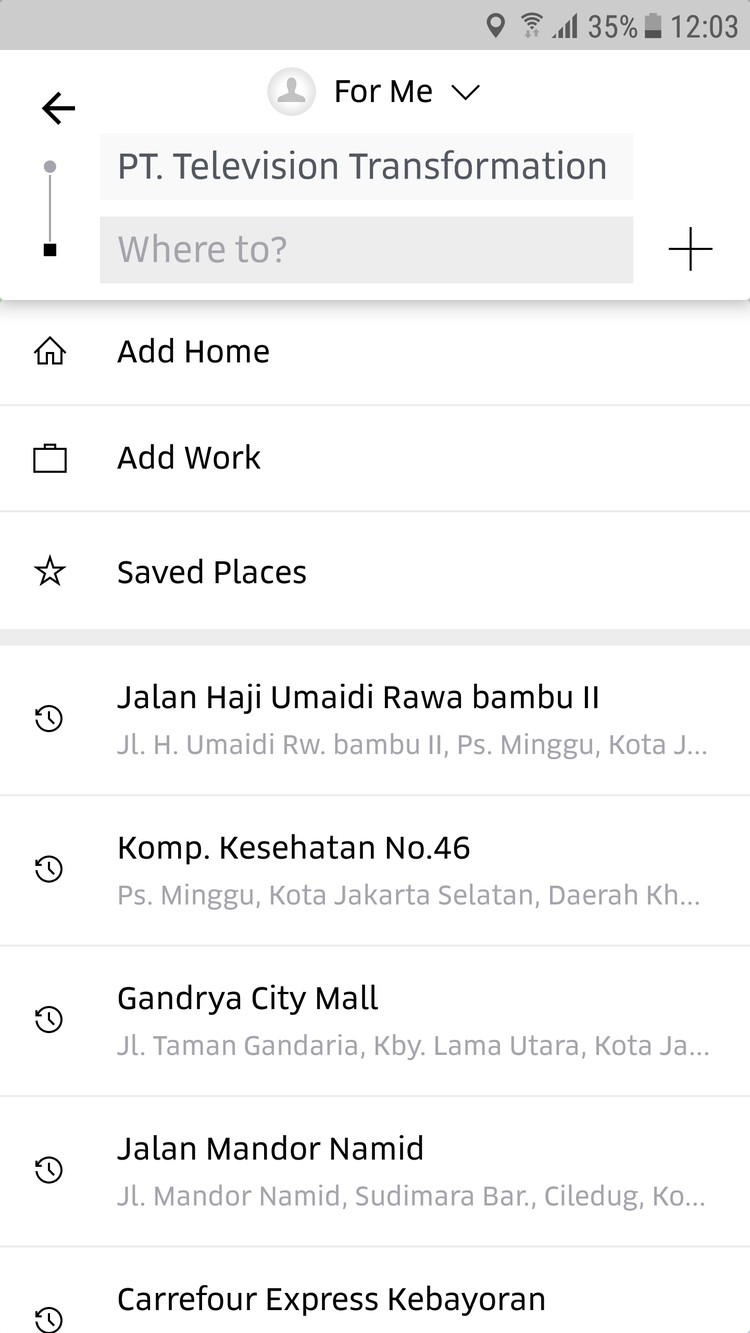Select Carrefour Express Kebayoran
Viewport: 750px width, 1333px height.
(375, 1290)
